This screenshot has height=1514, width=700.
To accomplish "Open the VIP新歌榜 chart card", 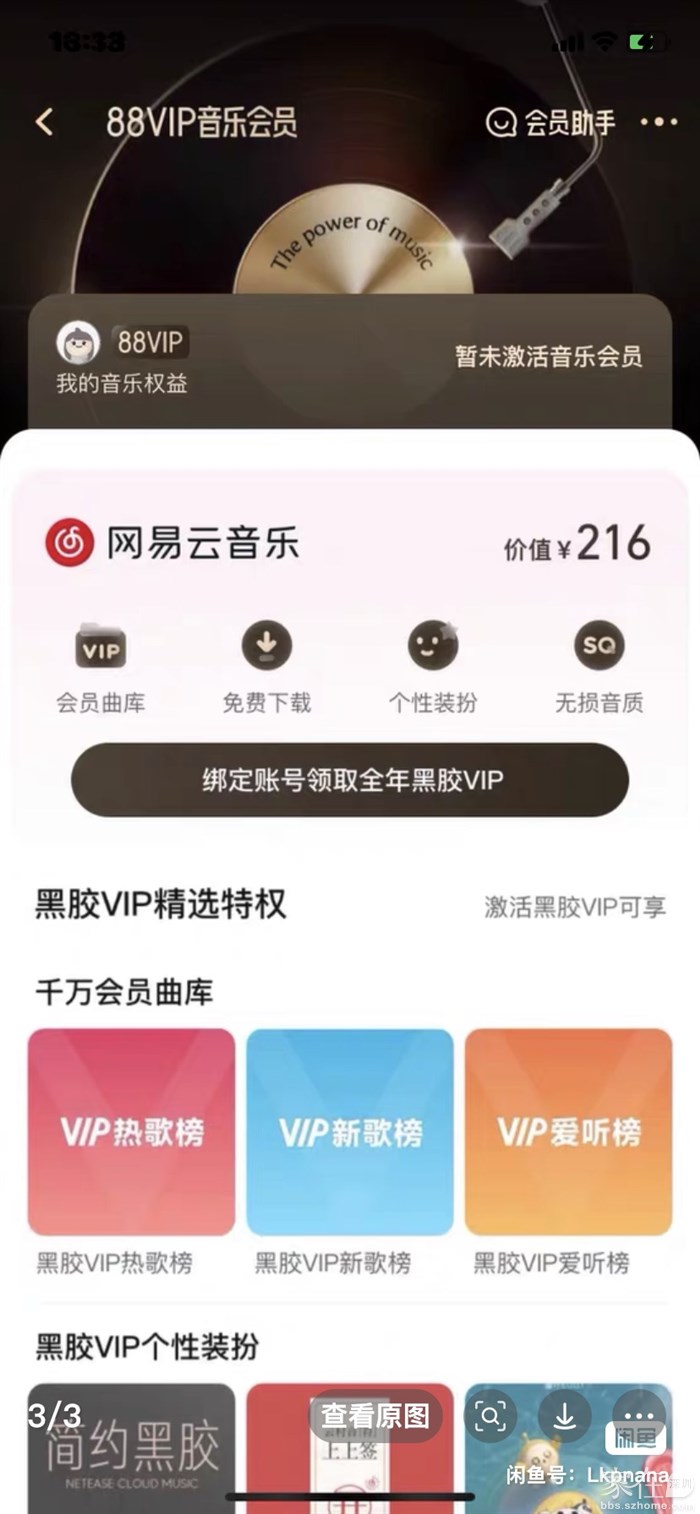I will [350, 1132].
